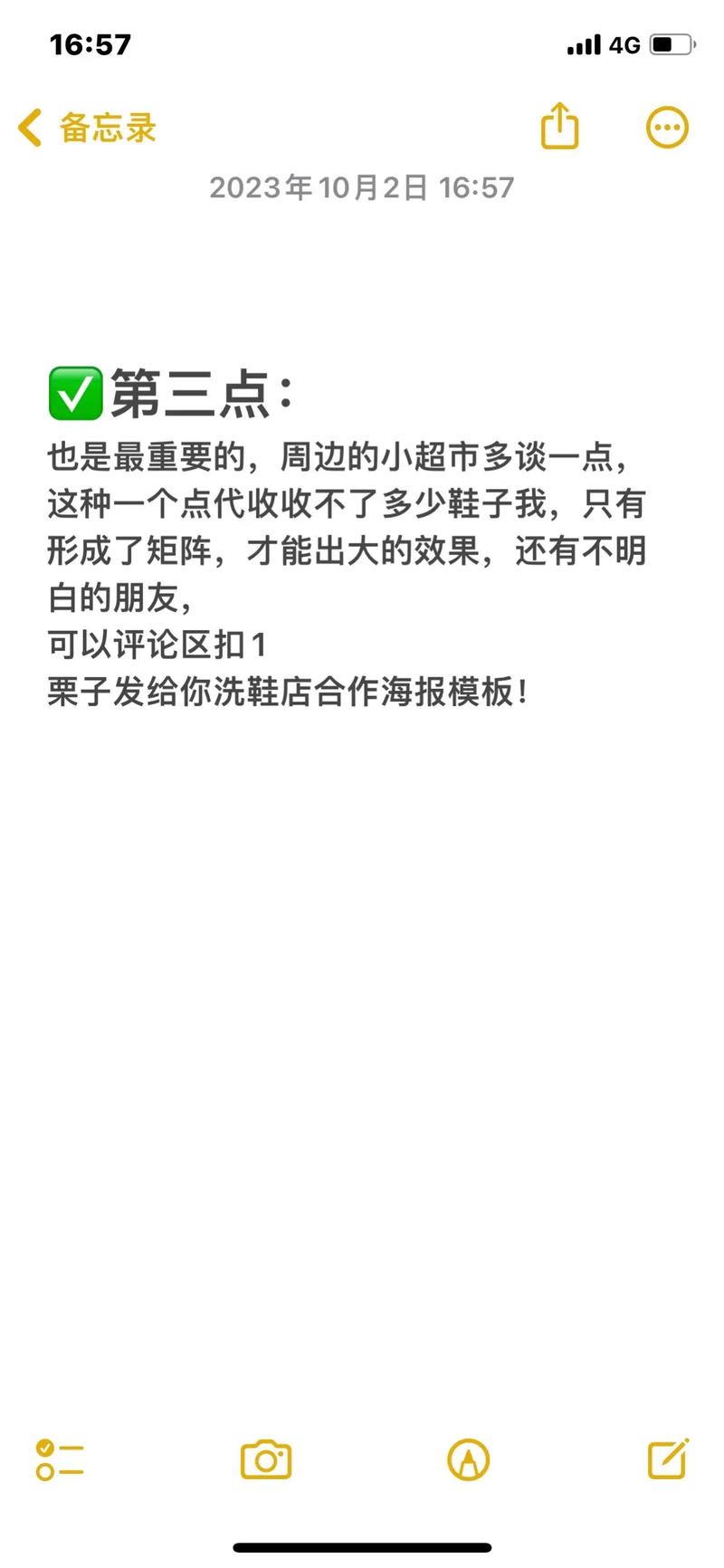Tap the note date 2023年10月2日

pos(362,187)
